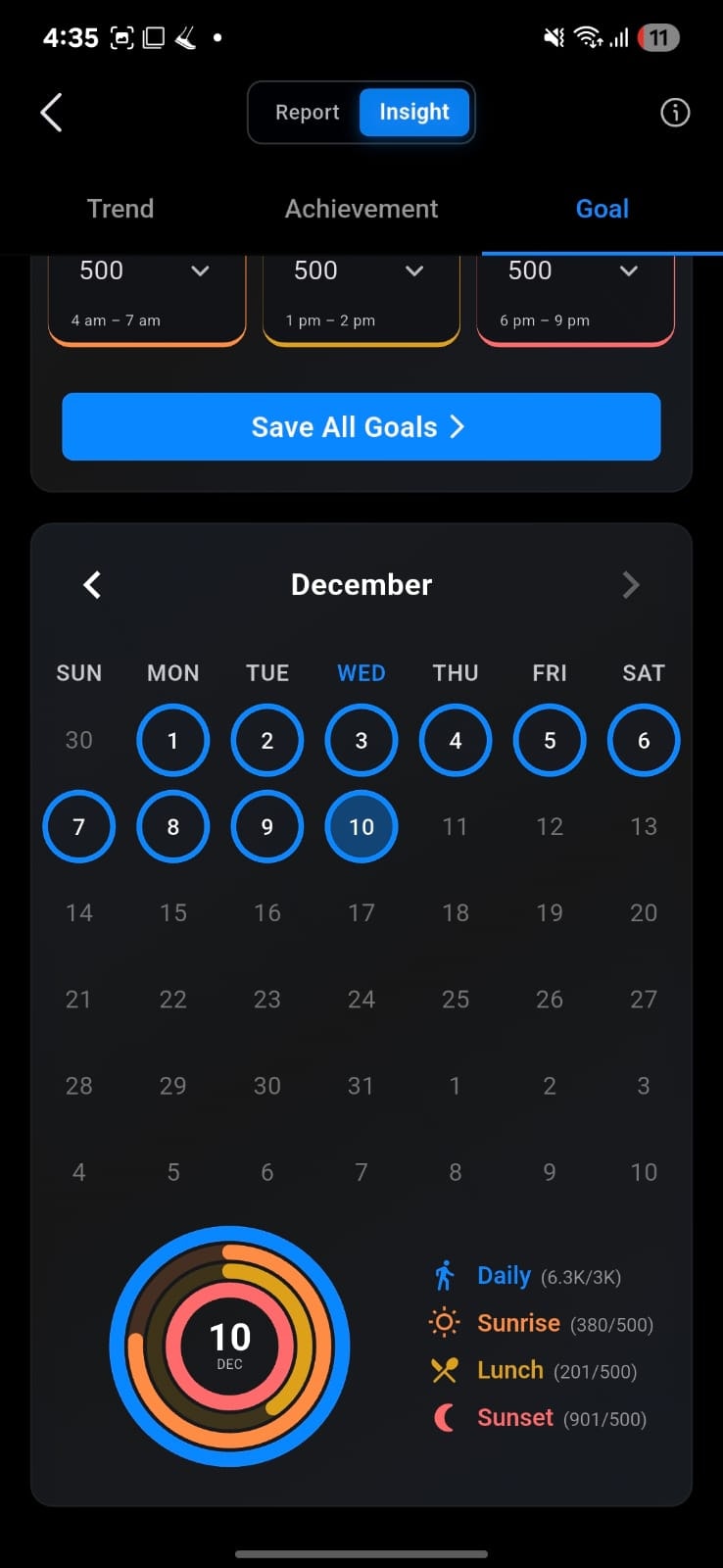The width and height of the screenshot is (723, 1568).
Task: Select December 7 on the calendar
Action: click(x=79, y=827)
